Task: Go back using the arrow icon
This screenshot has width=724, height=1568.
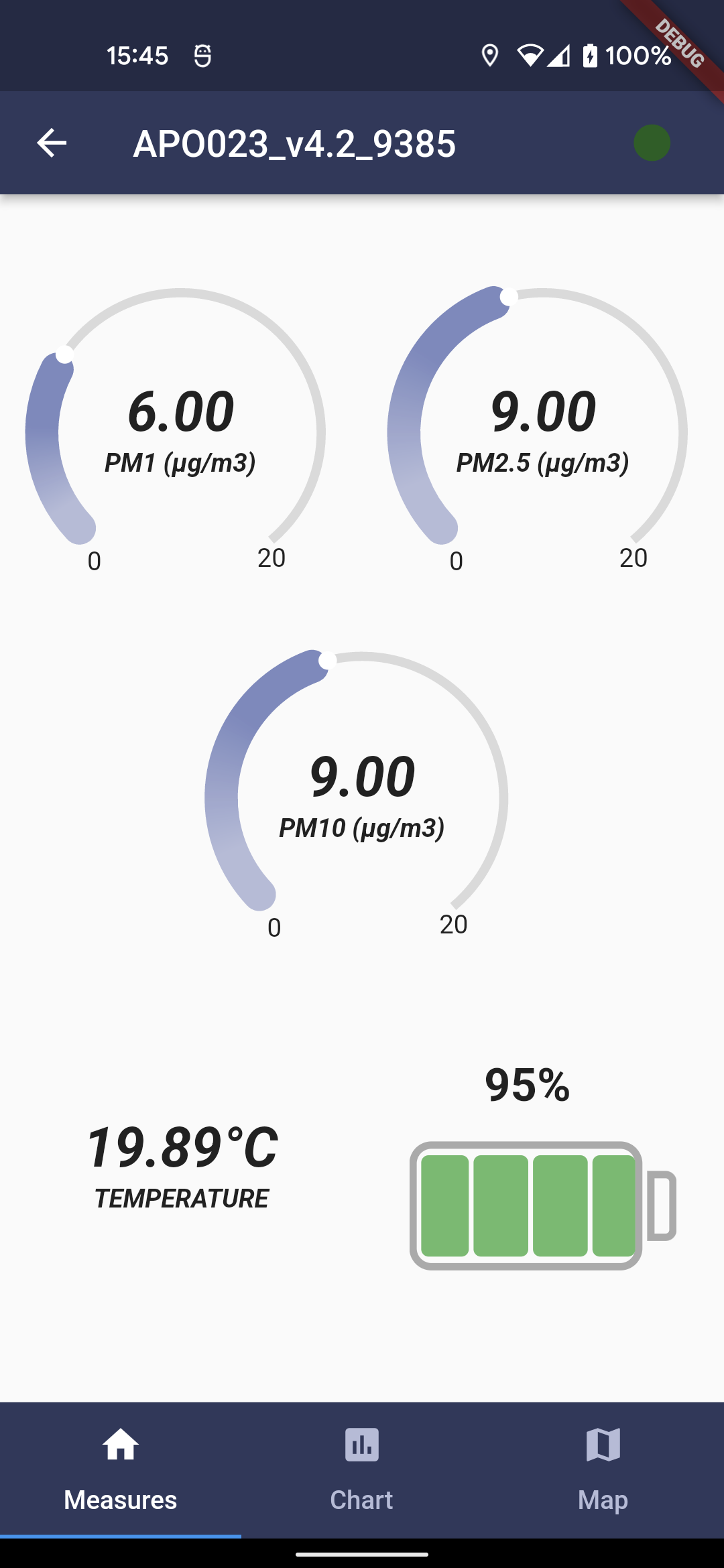Action: 52,143
